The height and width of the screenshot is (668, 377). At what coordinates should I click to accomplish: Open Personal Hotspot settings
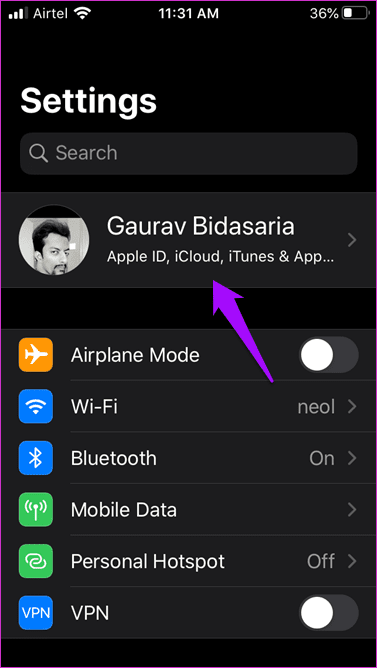(188, 561)
